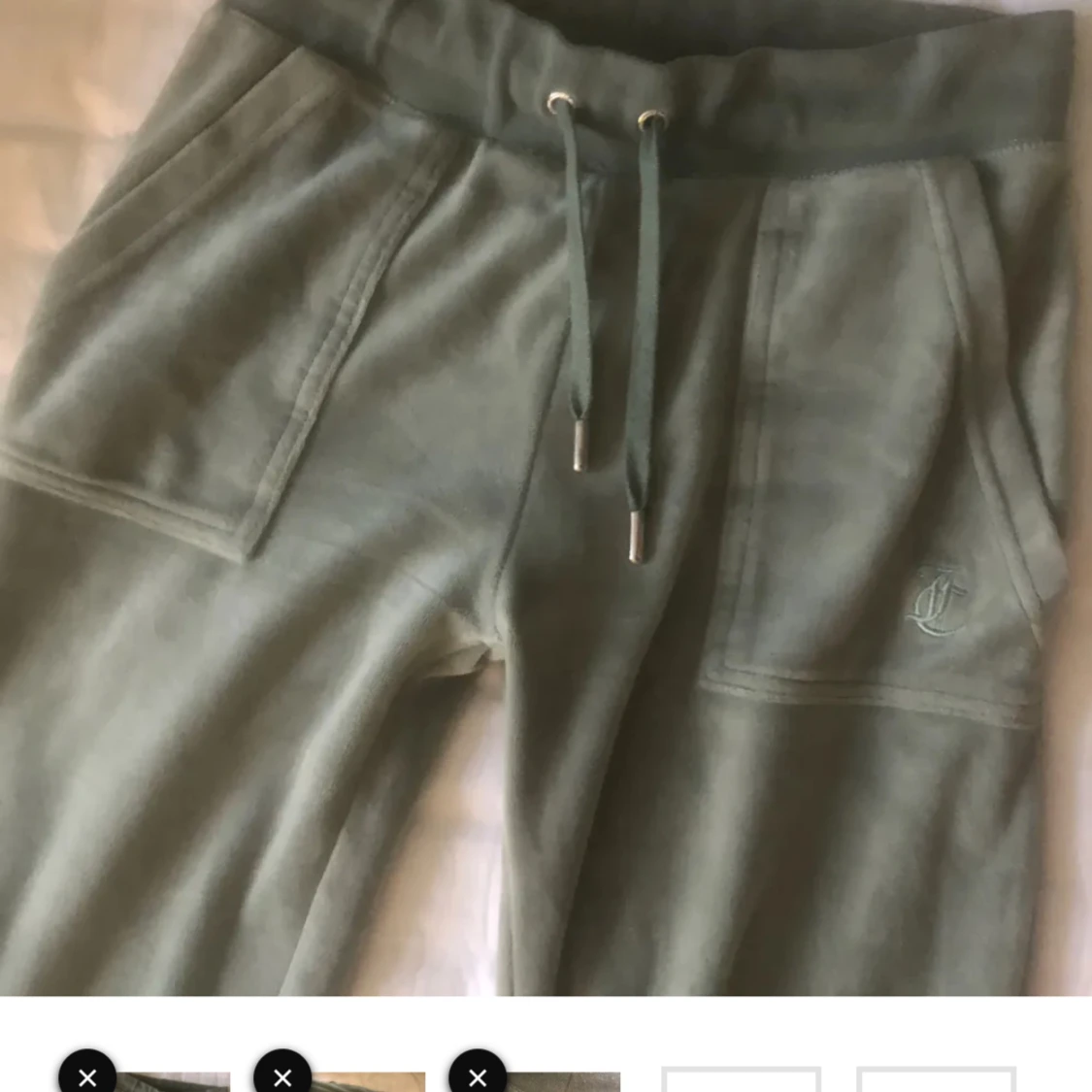Add a photo in the fourth slot

click(741, 1080)
